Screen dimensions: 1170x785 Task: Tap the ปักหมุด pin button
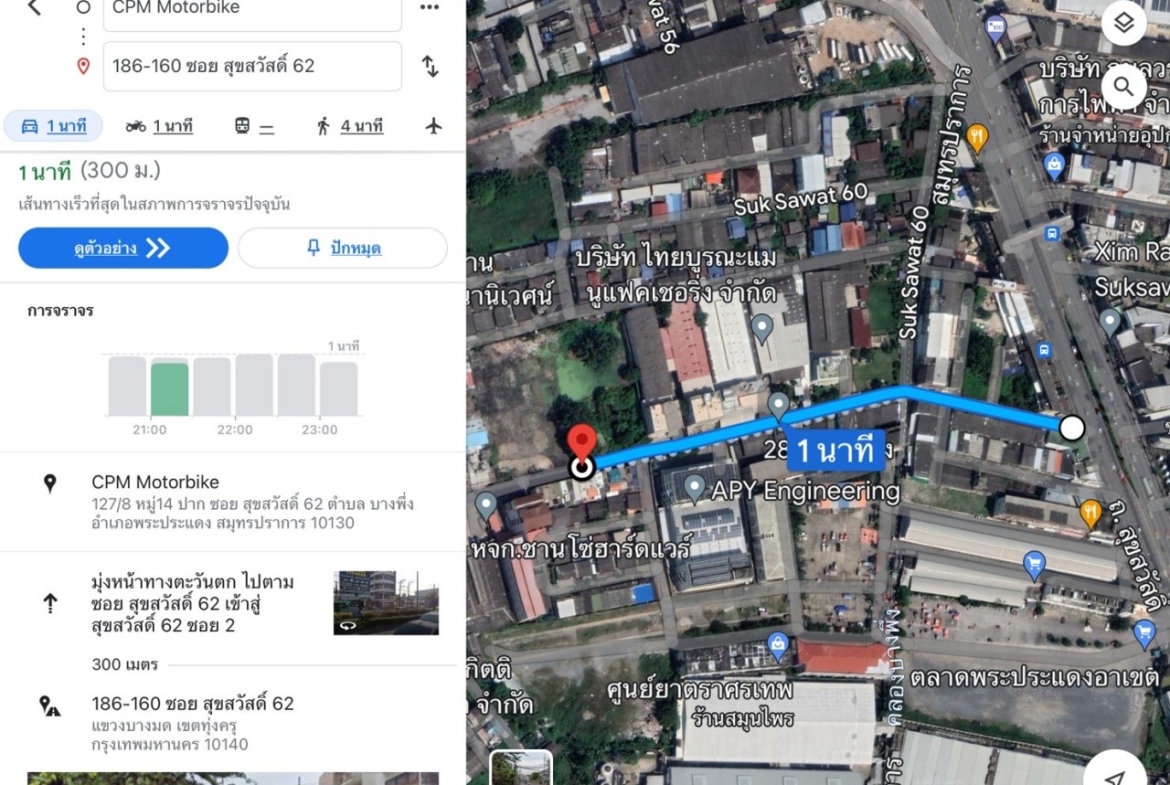coord(342,248)
